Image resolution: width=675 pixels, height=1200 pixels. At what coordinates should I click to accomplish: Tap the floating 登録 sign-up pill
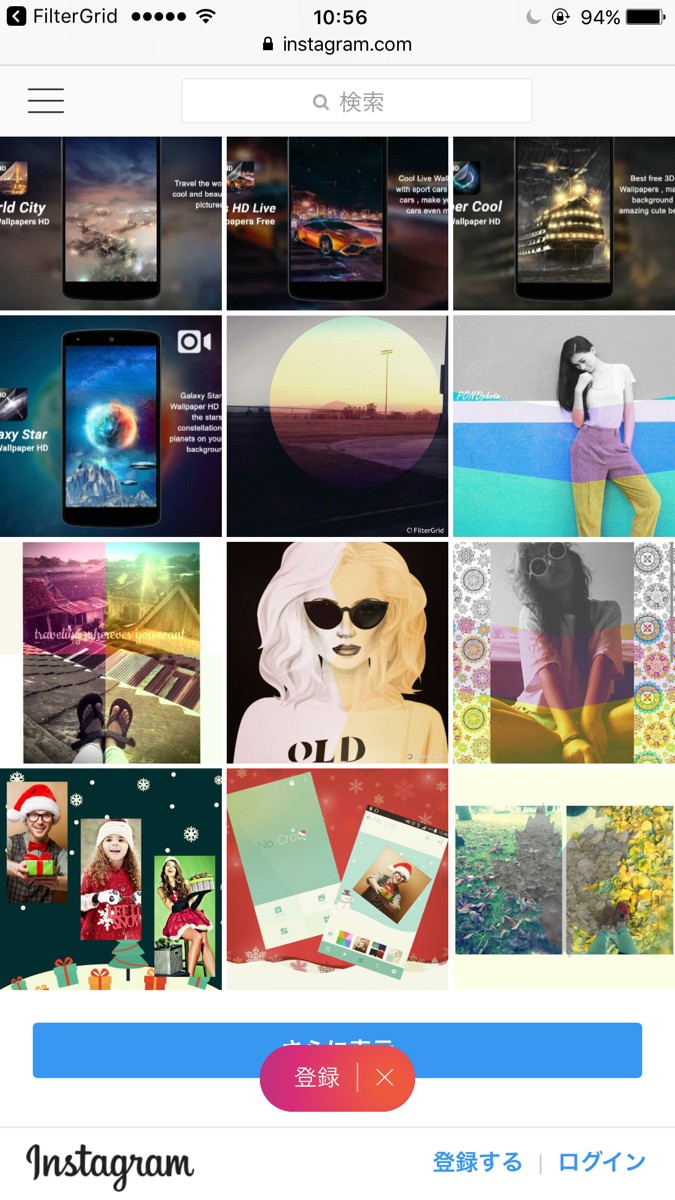pos(316,1078)
